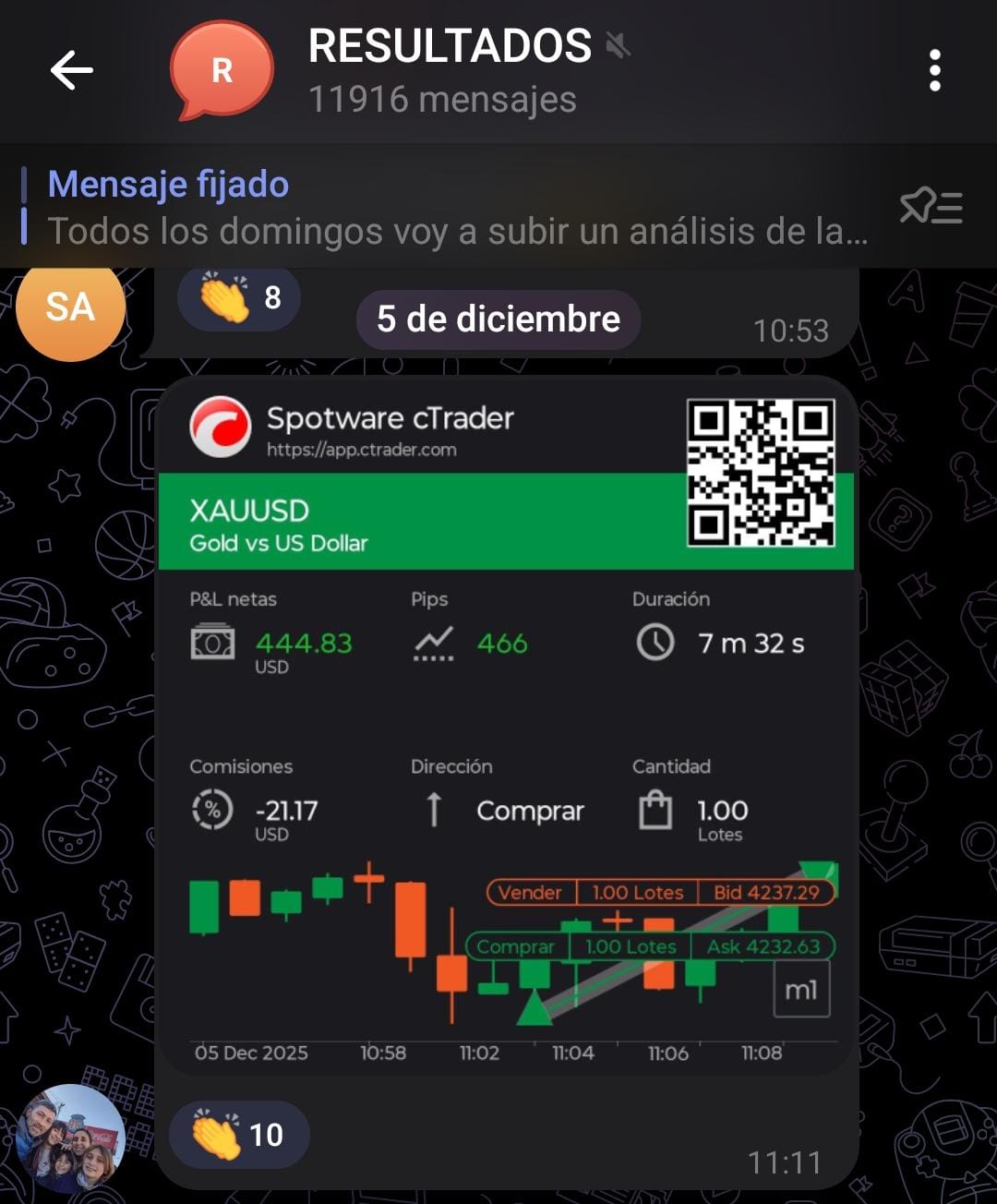This screenshot has width=997, height=1204.
Task: Open the SA sender avatar
Action: click(x=70, y=308)
